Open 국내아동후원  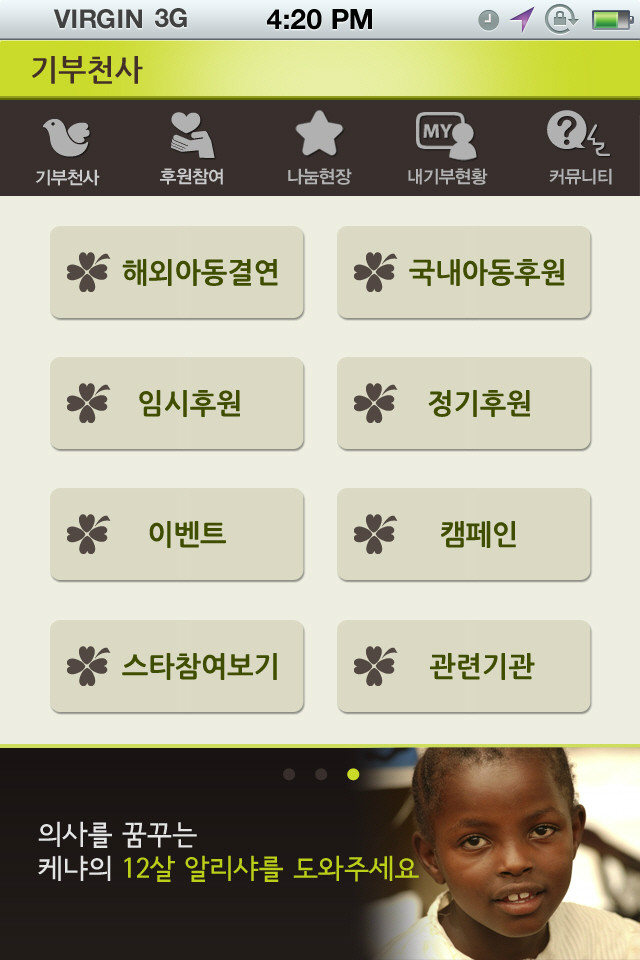click(x=464, y=272)
